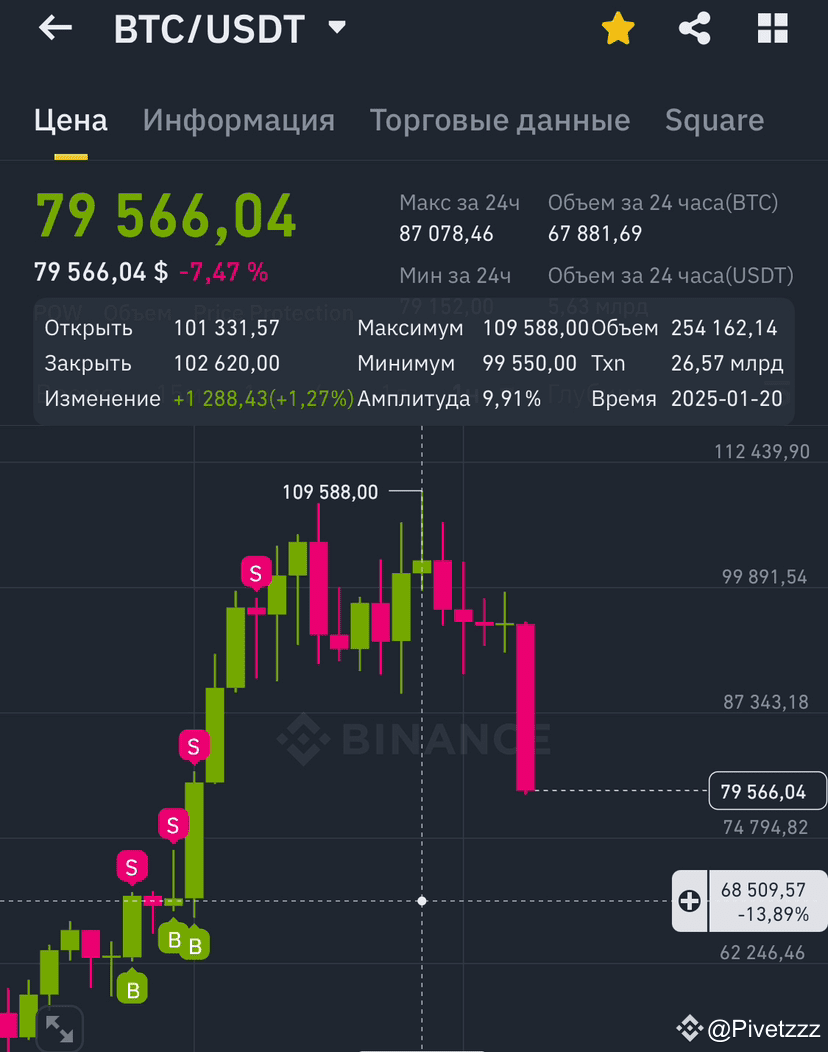Select the lowest B buy order marker
The width and height of the screenshot is (828, 1052).
(x=132, y=990)
